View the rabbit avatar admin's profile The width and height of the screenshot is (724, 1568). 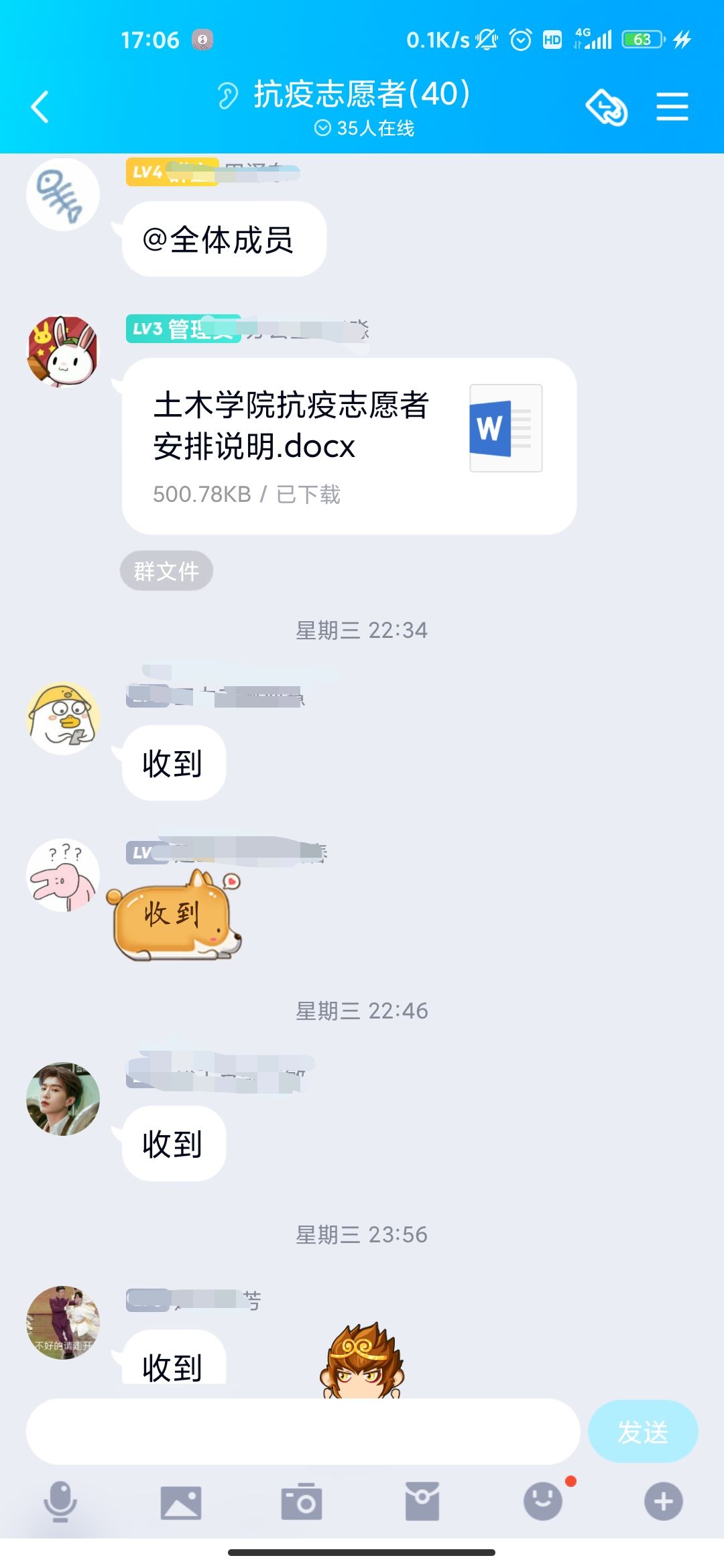click(62, 351)
